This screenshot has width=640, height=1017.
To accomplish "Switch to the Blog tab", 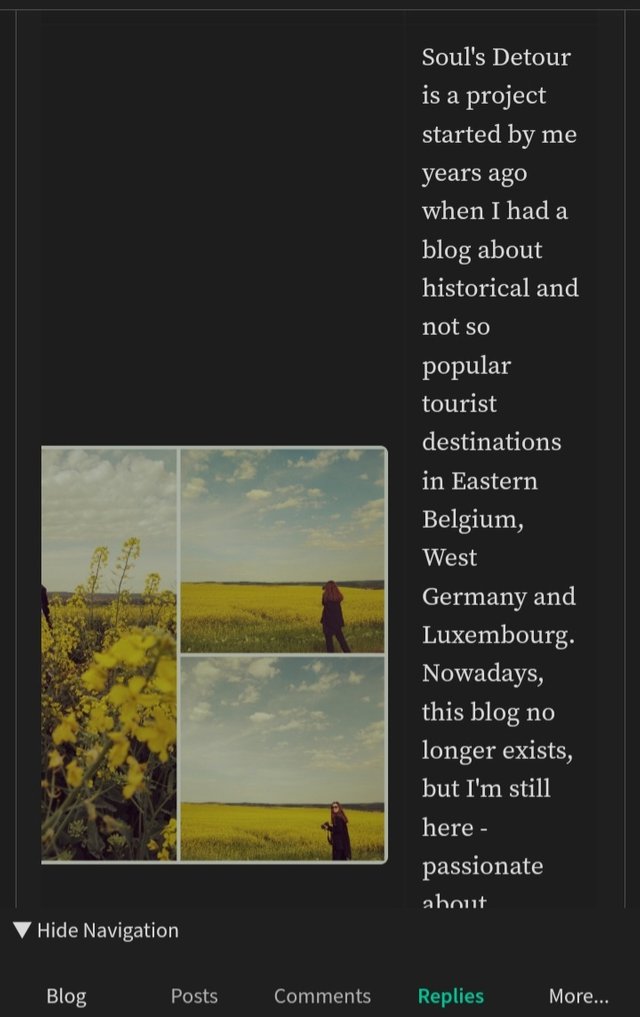I will [66, 996].
